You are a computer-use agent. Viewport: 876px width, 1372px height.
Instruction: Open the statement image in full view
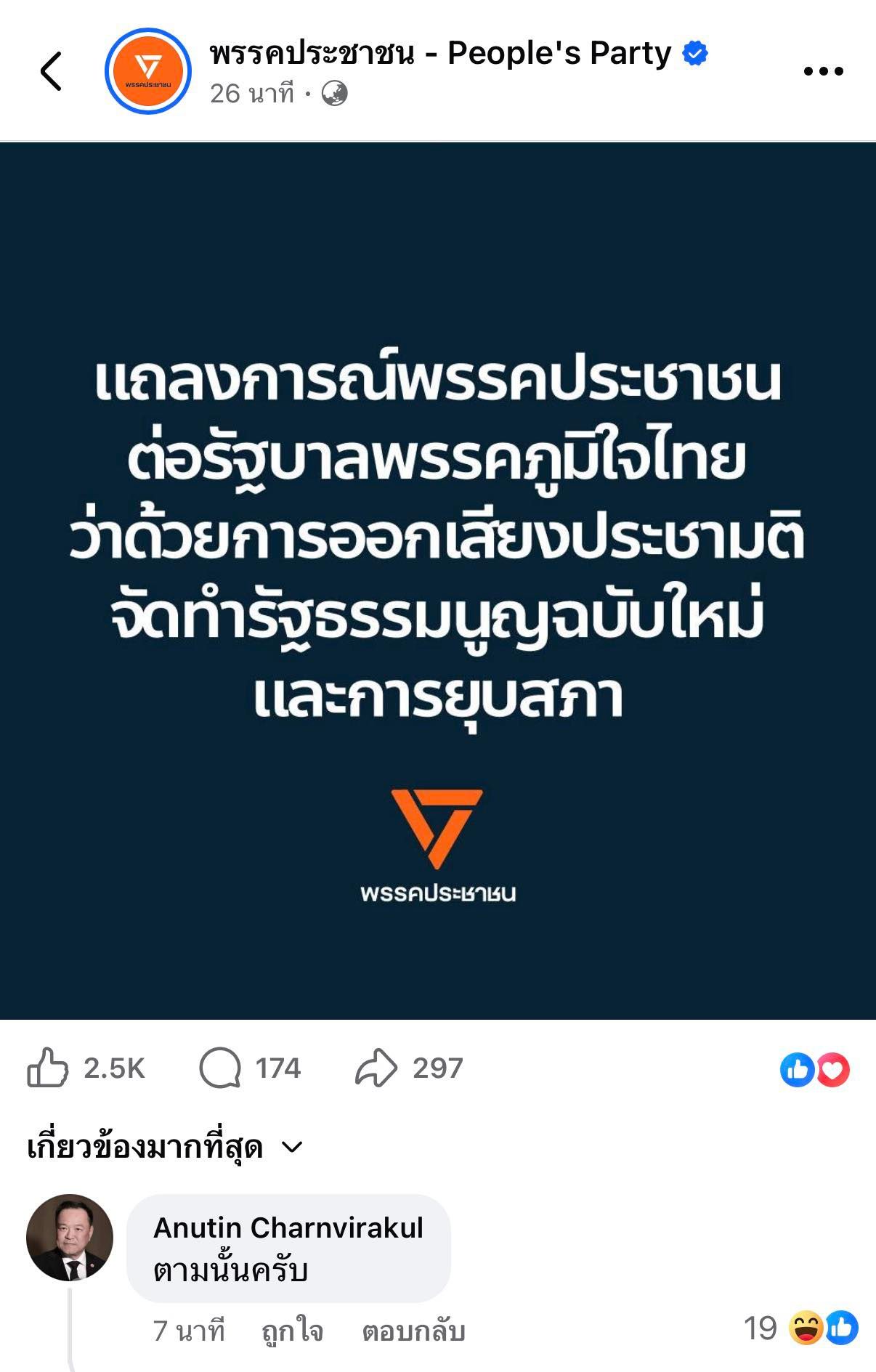coord(438,580)
